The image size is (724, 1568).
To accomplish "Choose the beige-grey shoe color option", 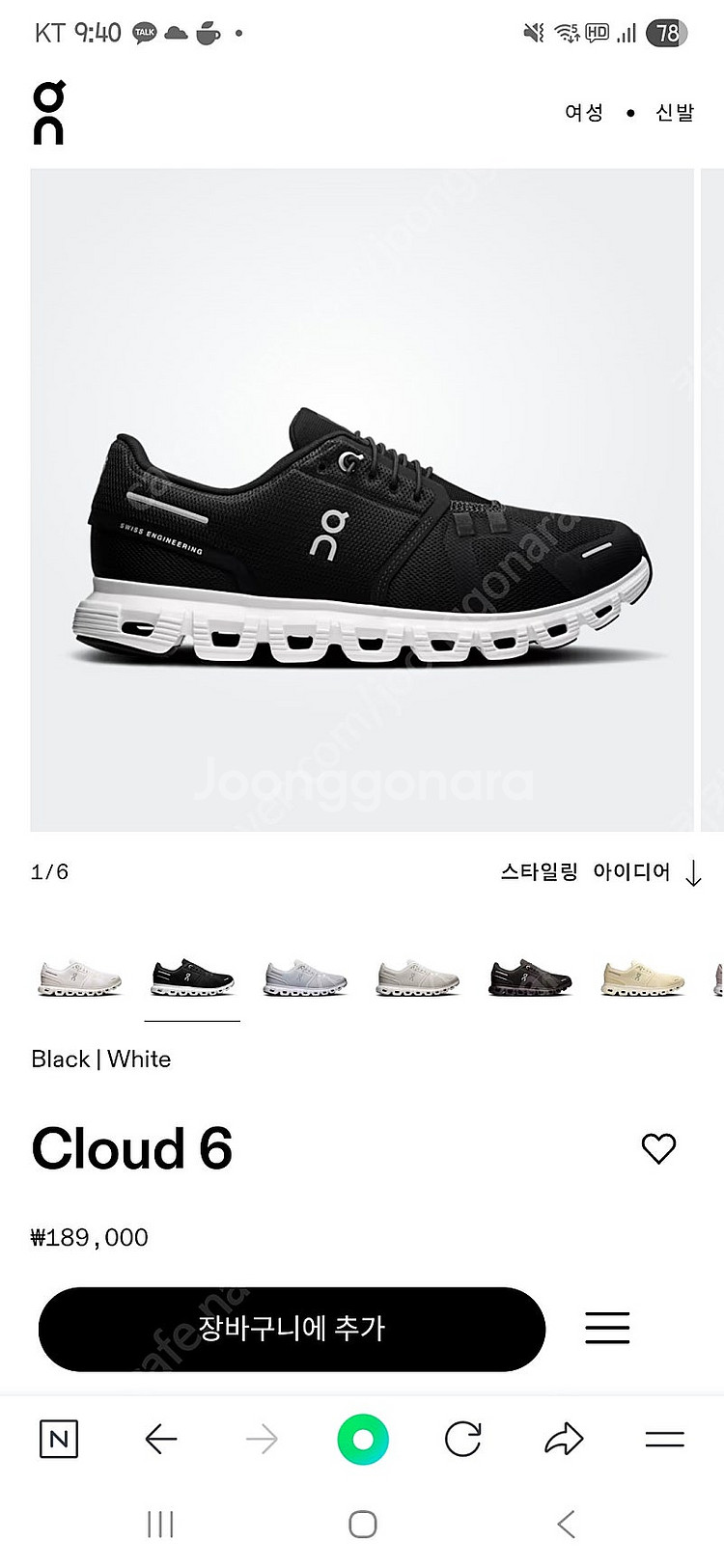I will point(418,977).
